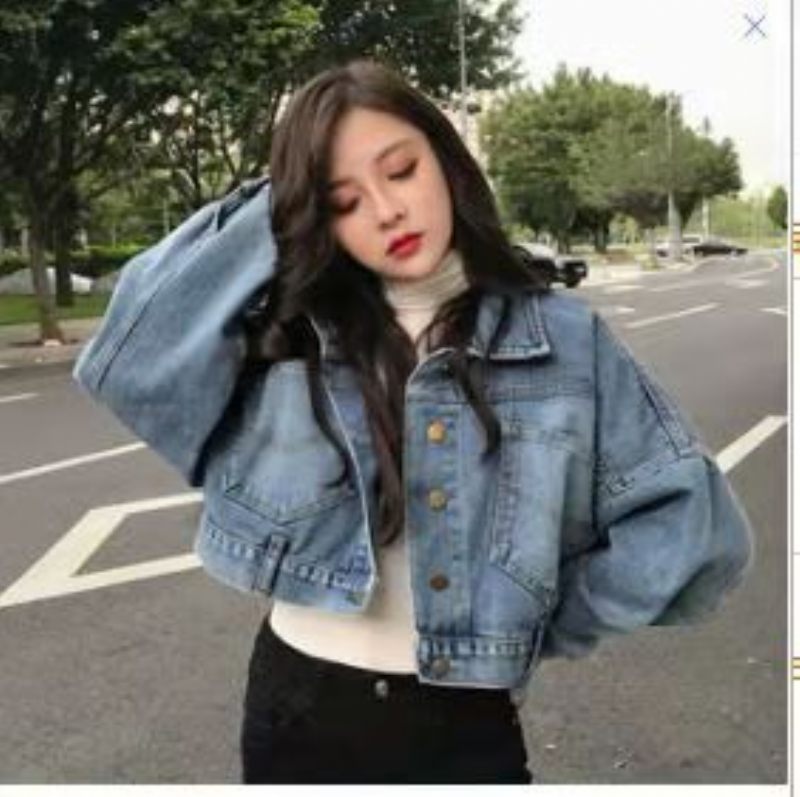Close the enlarged photo with the X
The width and height of the screenshot is (800, 797).
click(x=754, y=27)
